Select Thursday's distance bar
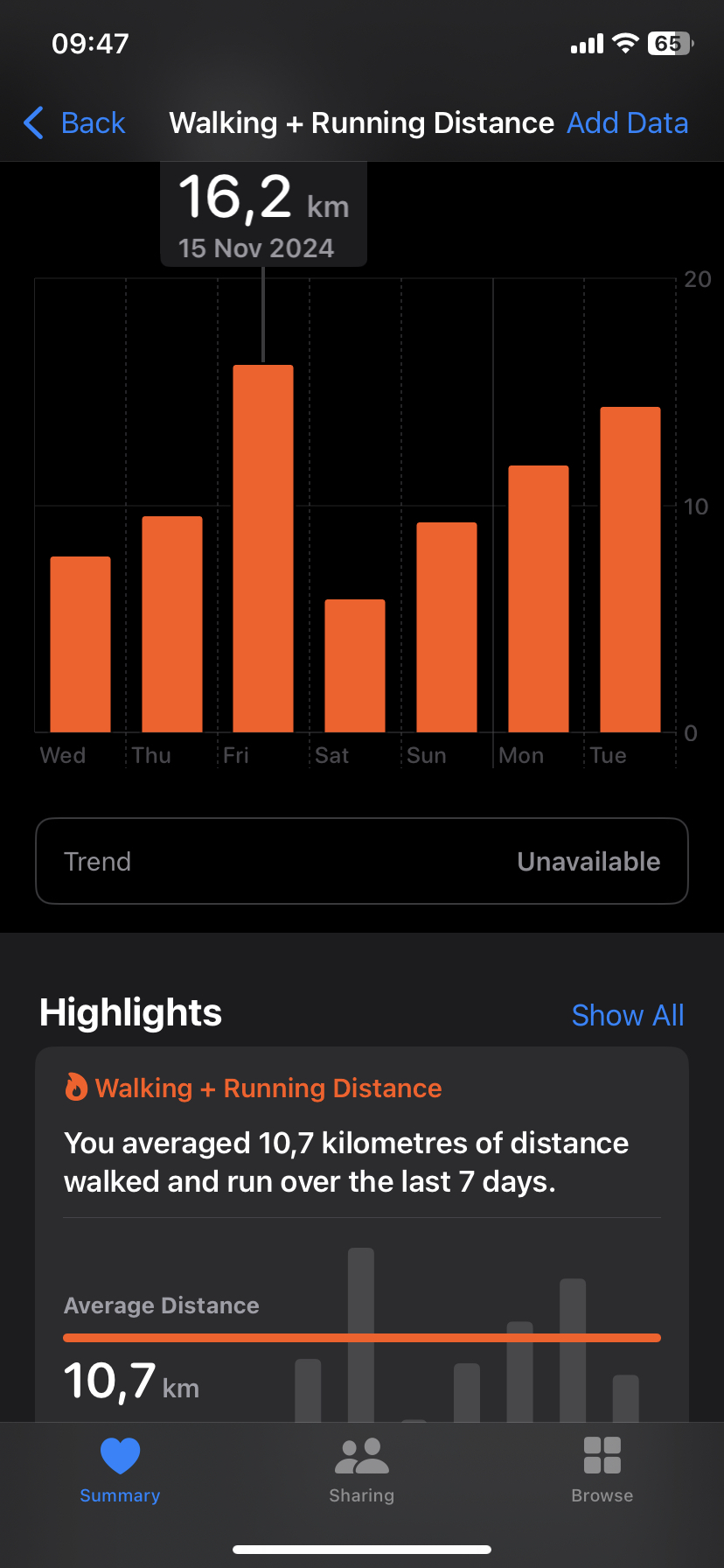Image resolution: width=724 pixels, height=1568 pixels. coord(172,624)
